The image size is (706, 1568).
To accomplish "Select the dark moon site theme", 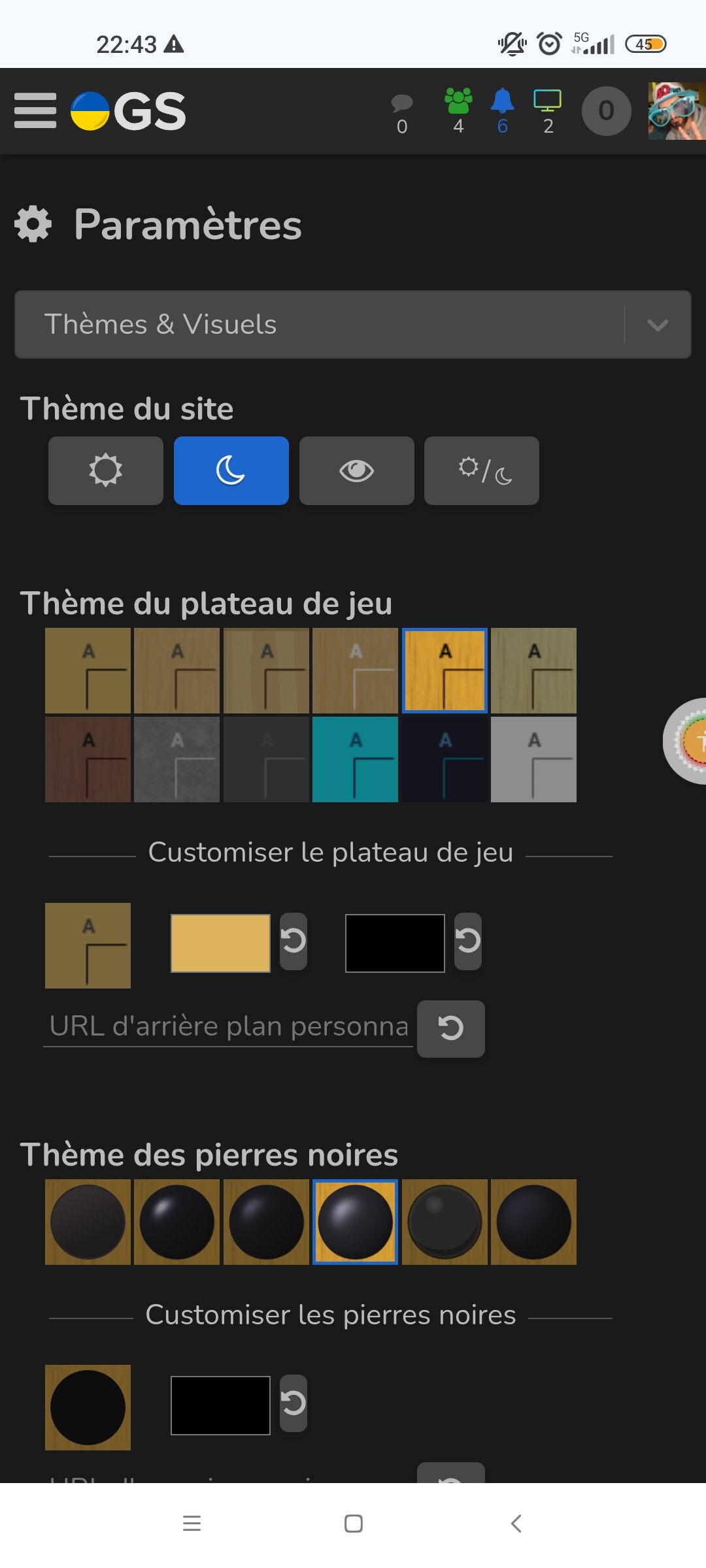I will (x=231, y=470).
